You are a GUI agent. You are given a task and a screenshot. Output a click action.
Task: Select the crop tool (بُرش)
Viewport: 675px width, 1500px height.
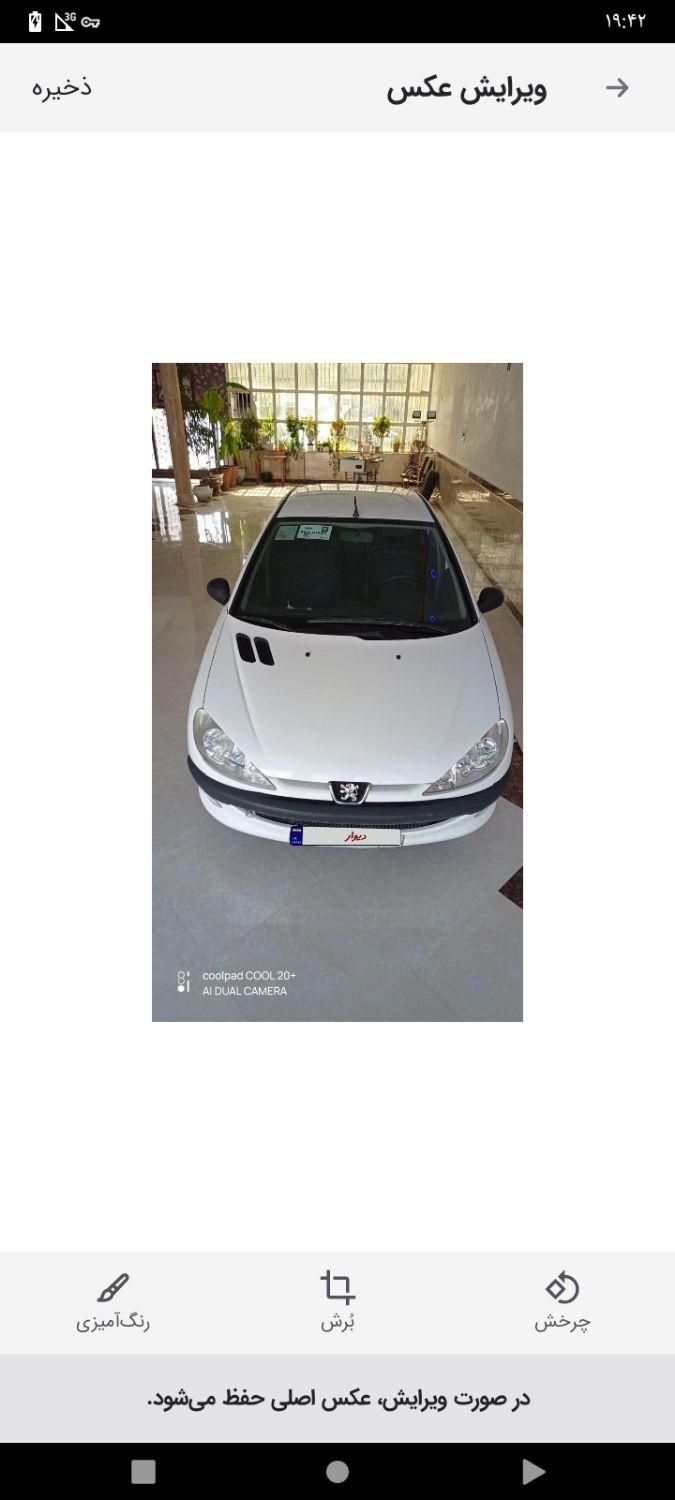click(x=338, y=1301)
